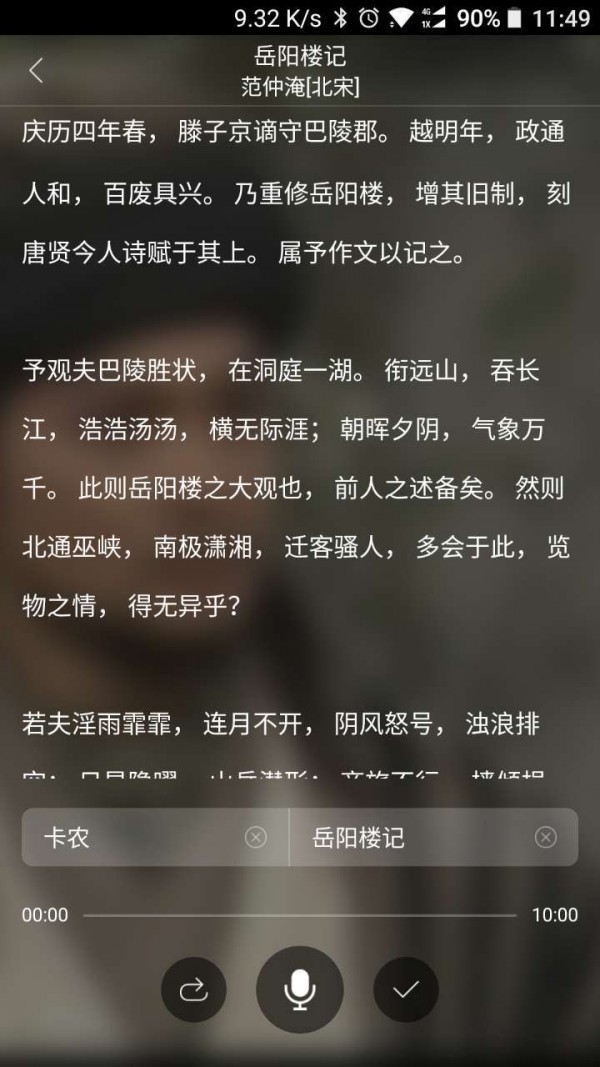Clear the 卡农 selection
Image resolution: width=600 pixels, height=1067 pixels.
(256, 837)
